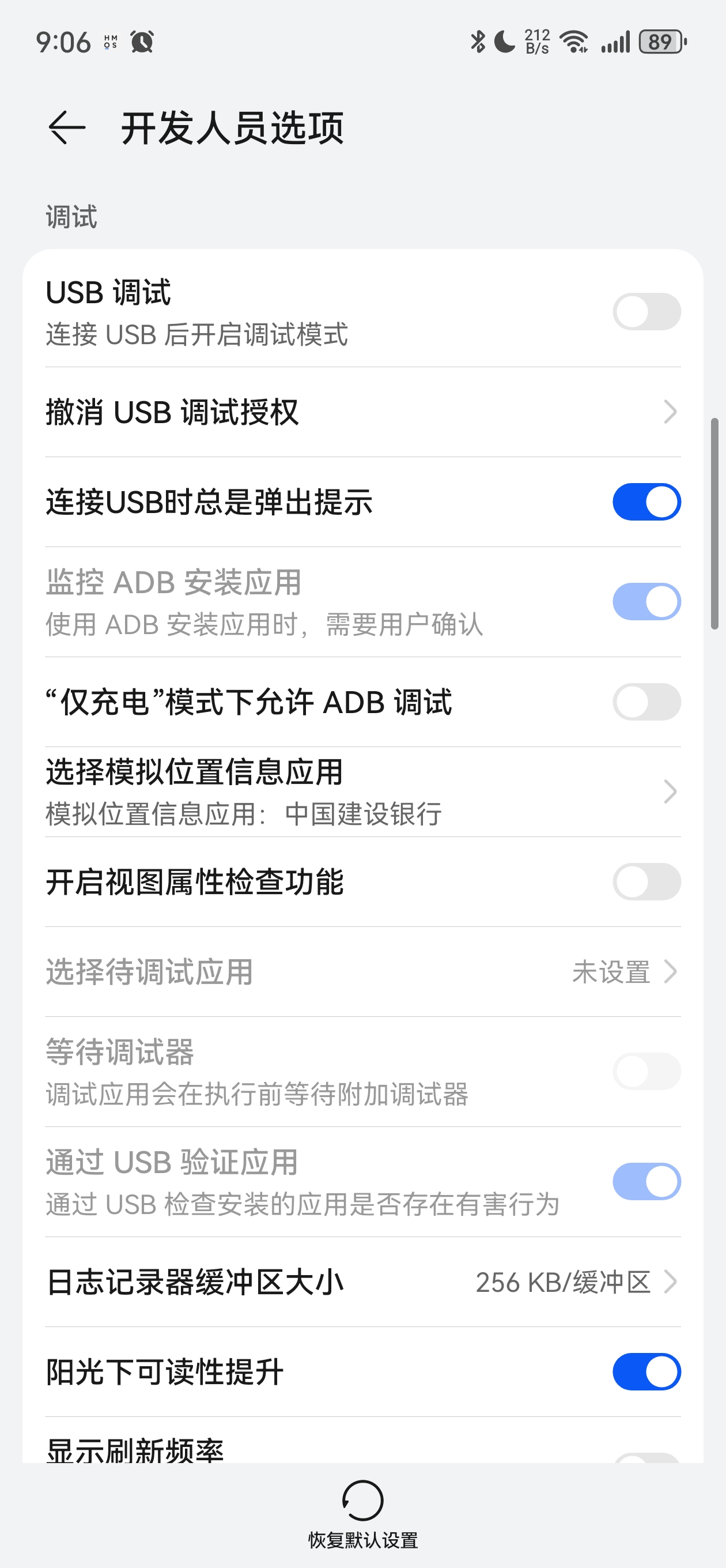
Task: Toggle "仅充电"模式下允许 ADB 调试
Action: tap(646, 702)
